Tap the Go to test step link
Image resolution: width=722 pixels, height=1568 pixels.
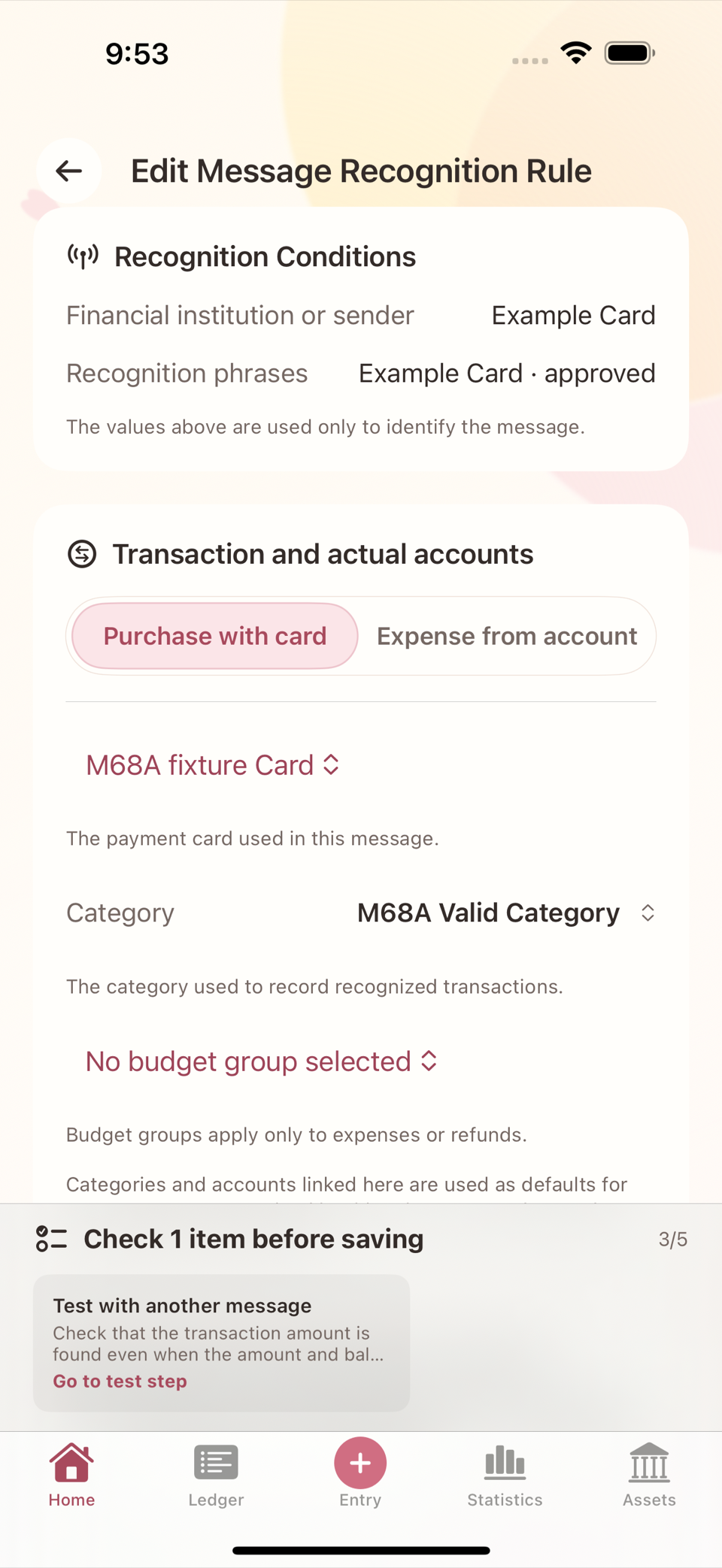[120, 1381]
